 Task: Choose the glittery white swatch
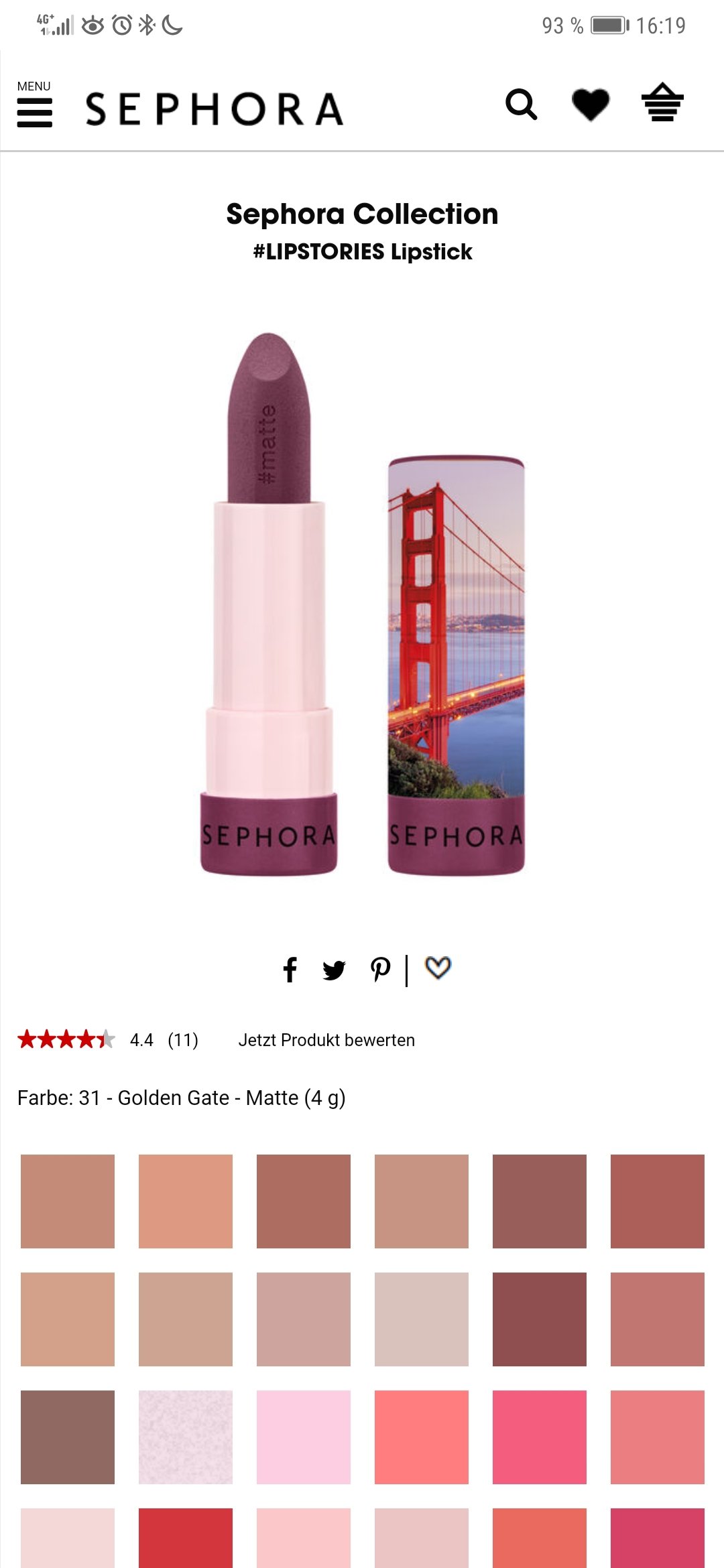click(186, 1437)
